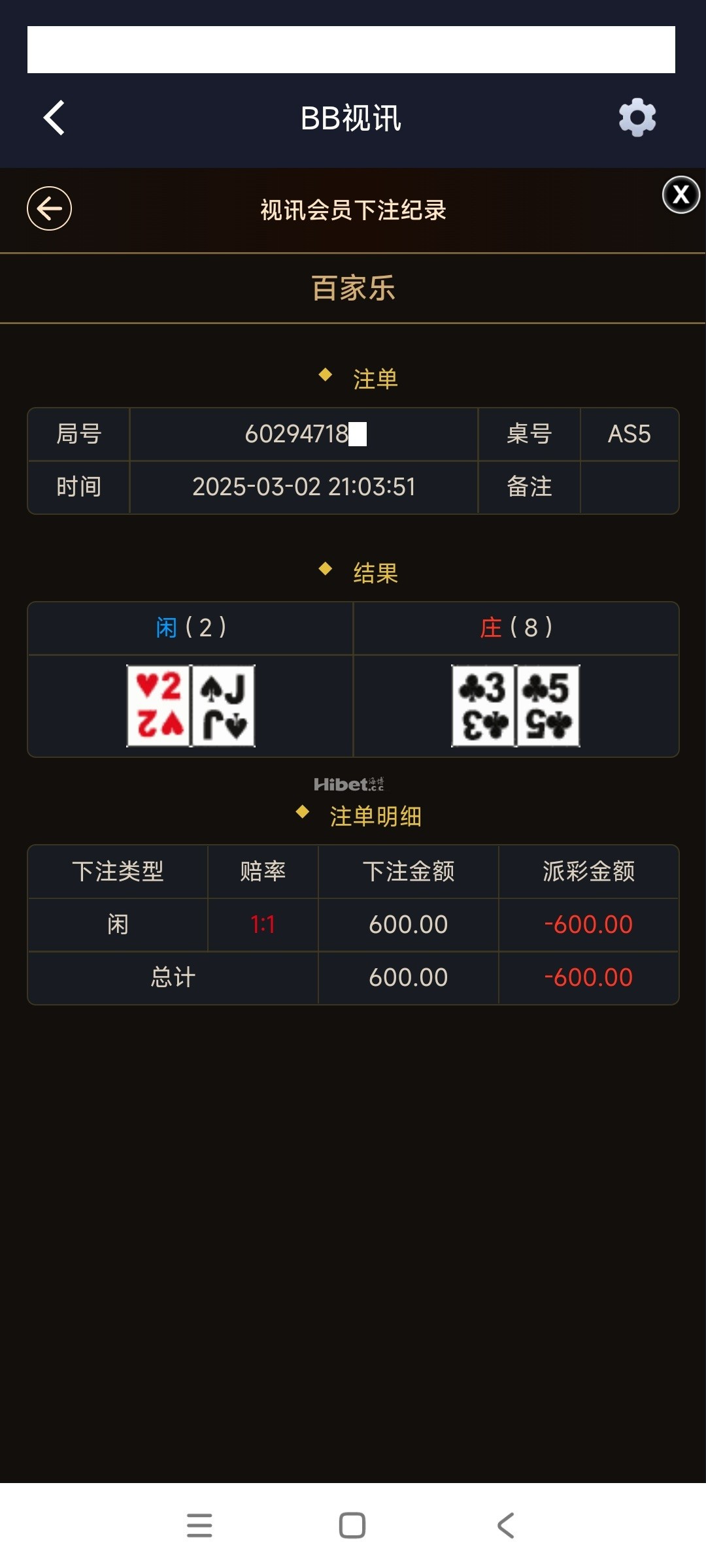Viewport: 706px width, 1568px height.
Task: Open recent apps from navigation bar
Action: coord(199,1526)
